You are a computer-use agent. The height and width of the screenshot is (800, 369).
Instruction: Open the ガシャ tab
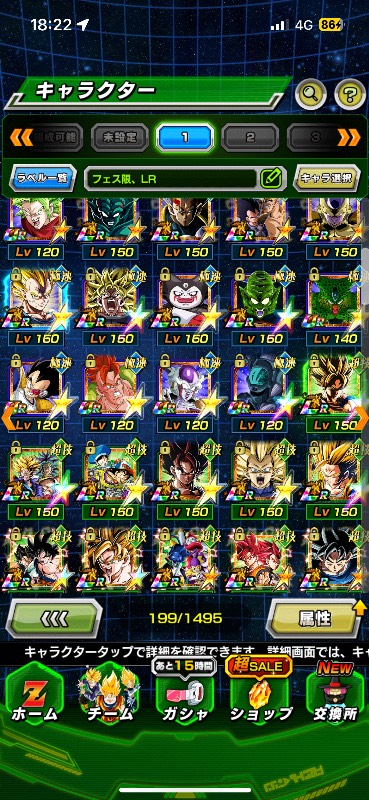click(x=185, y=695)
